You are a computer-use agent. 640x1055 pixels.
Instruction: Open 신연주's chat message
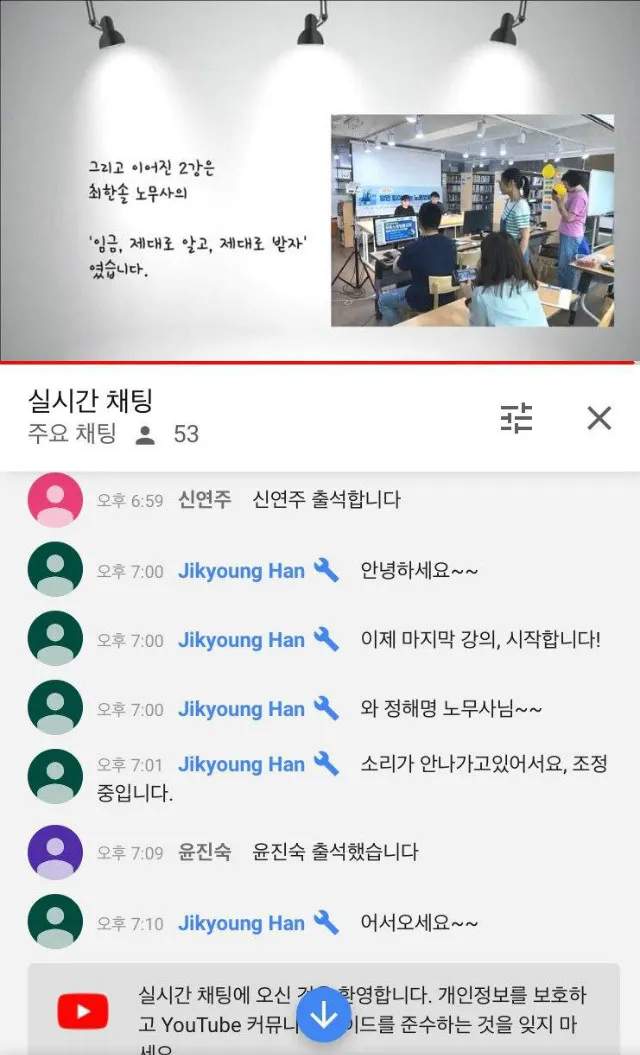pos(326,500)
